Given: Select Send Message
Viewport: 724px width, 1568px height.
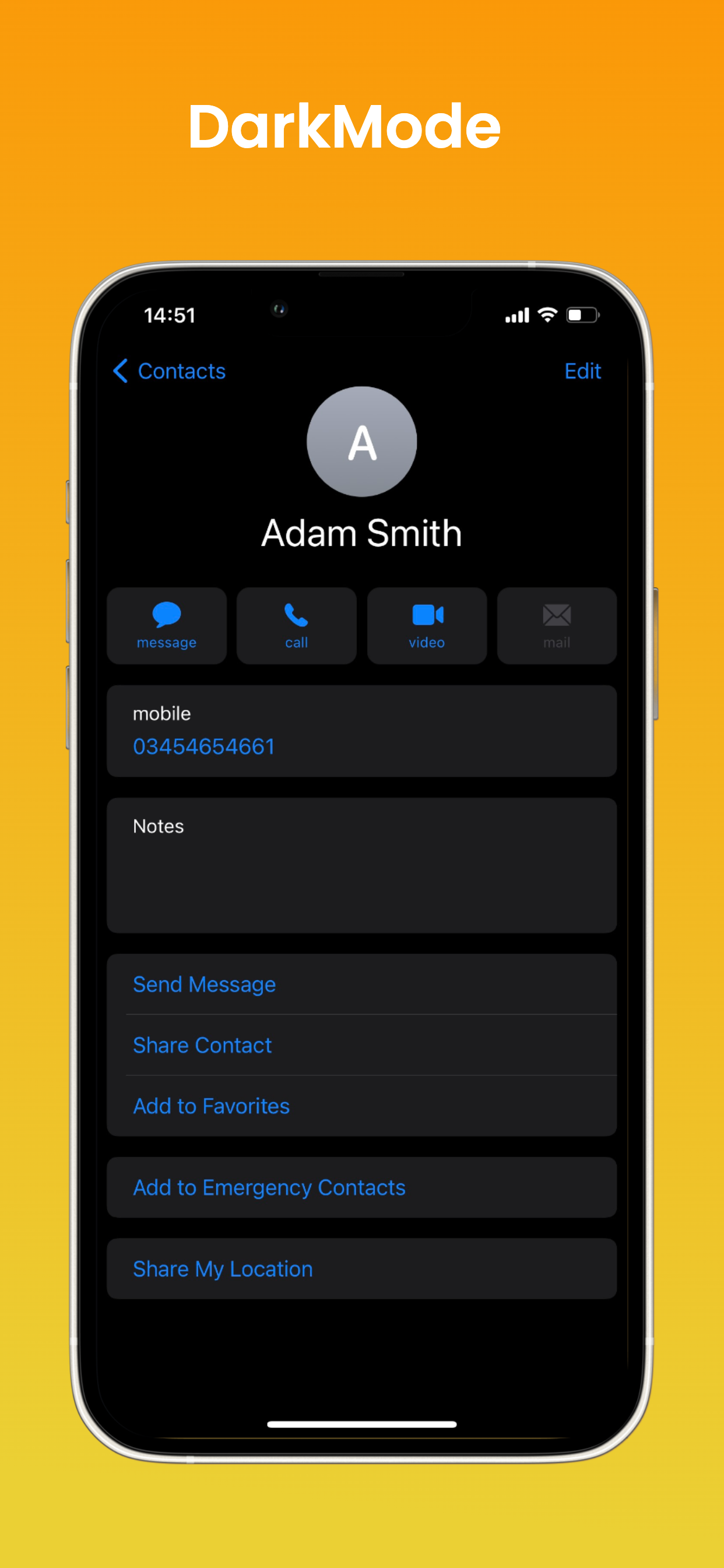Looking at the screenshot, I should 204,984.
